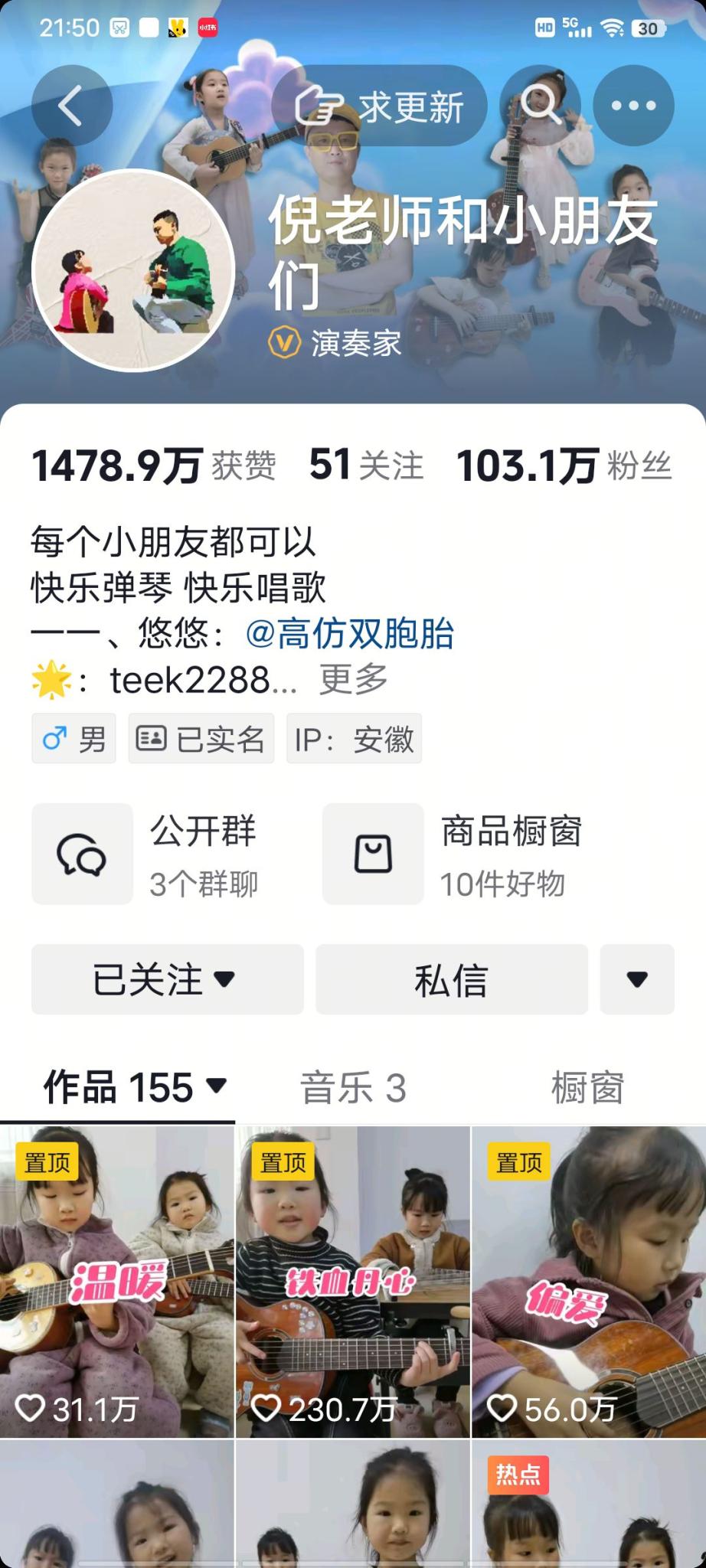Expand the bio with 更多

pyautogui.click(x=354, y=679)
